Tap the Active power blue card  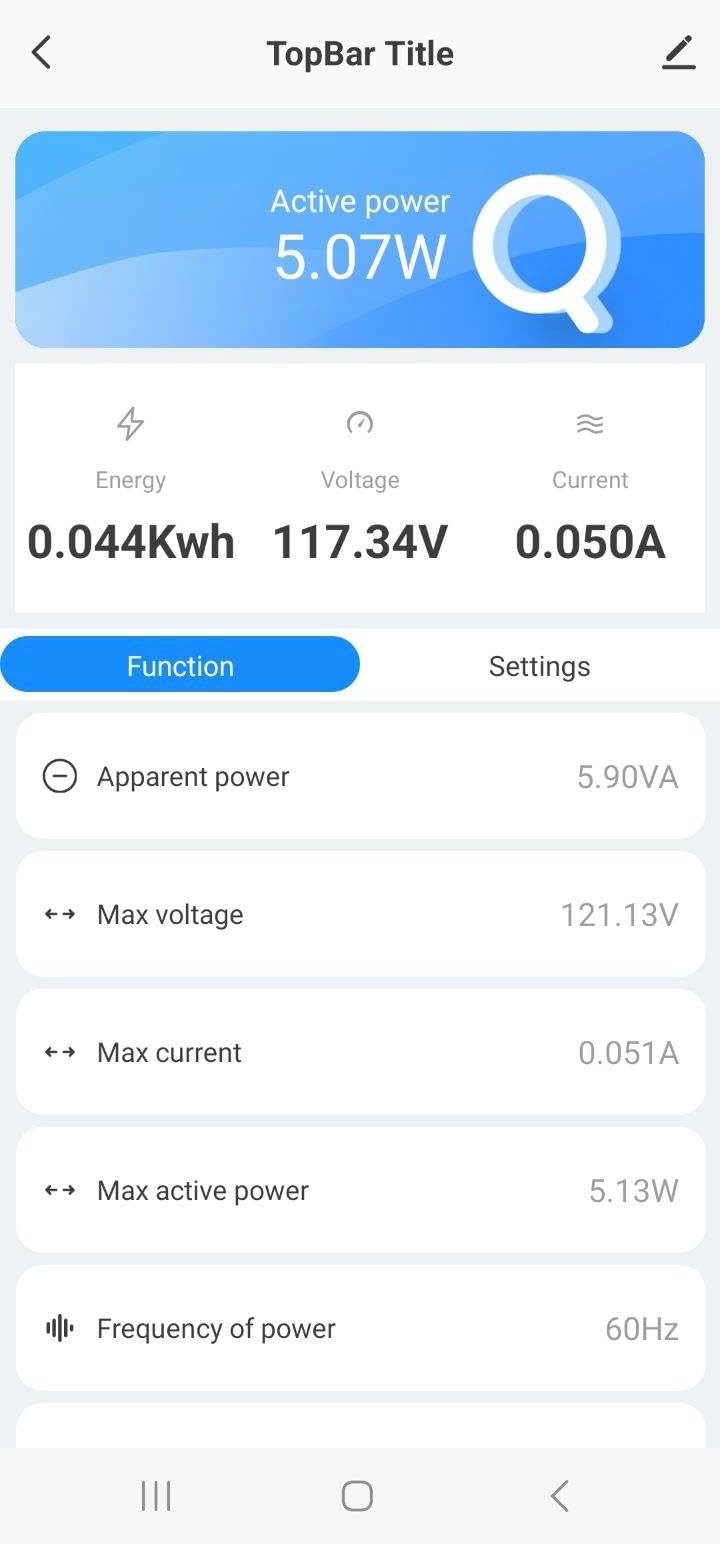tap(360, 237)
